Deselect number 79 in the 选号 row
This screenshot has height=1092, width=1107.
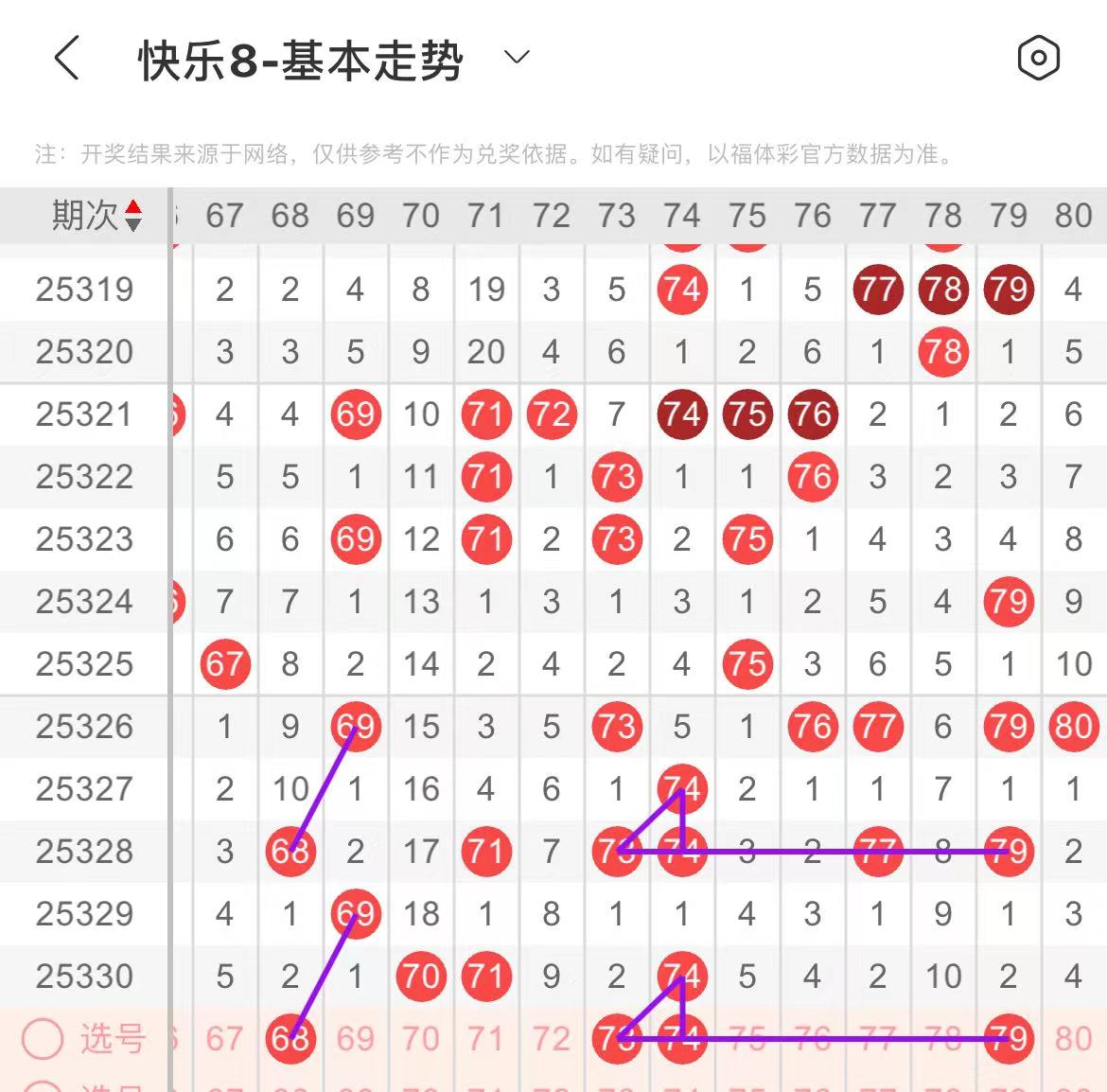click(x=1008, y=1039)
